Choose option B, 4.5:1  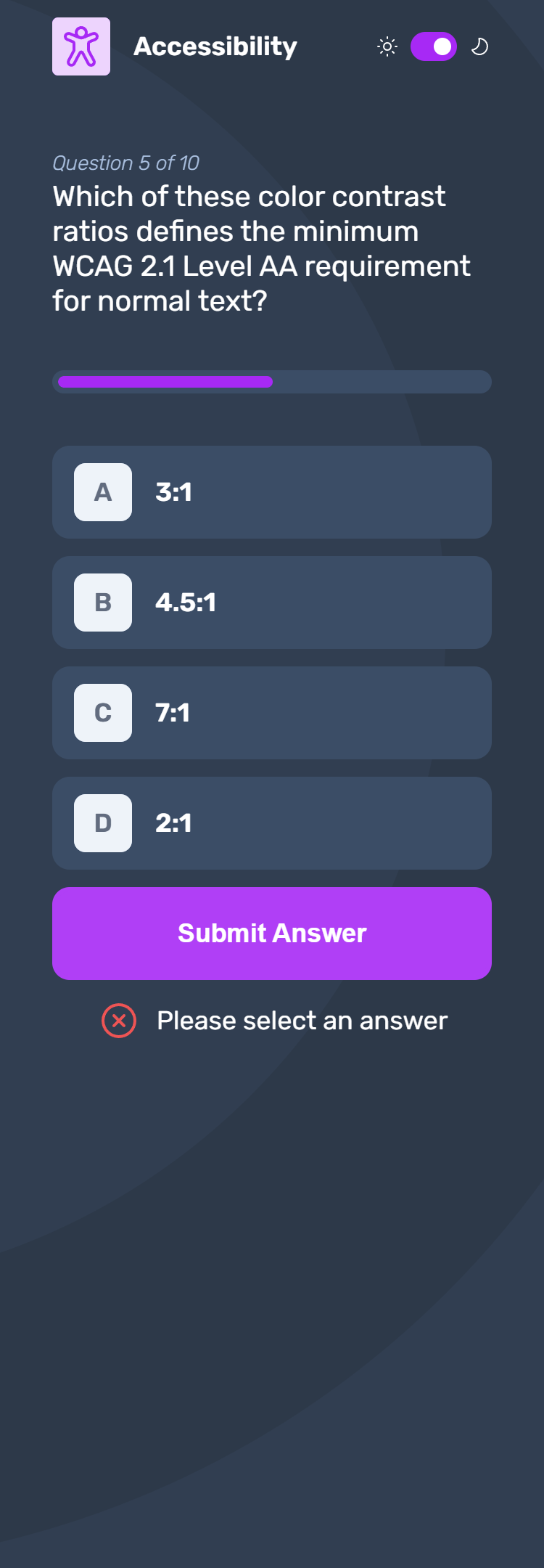point(272,603)
